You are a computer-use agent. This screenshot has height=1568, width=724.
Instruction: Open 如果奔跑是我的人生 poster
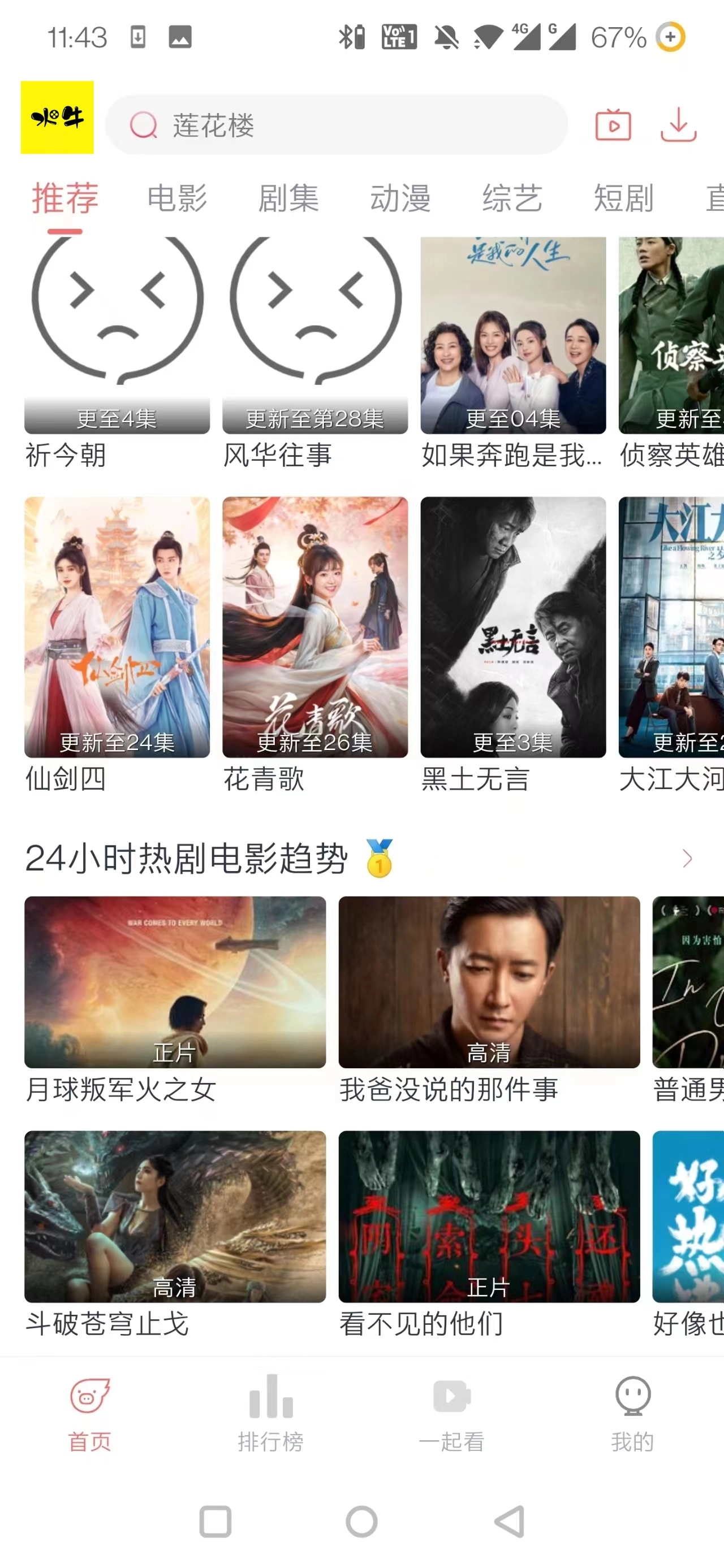pyautogui.click(x=512, y=335)
